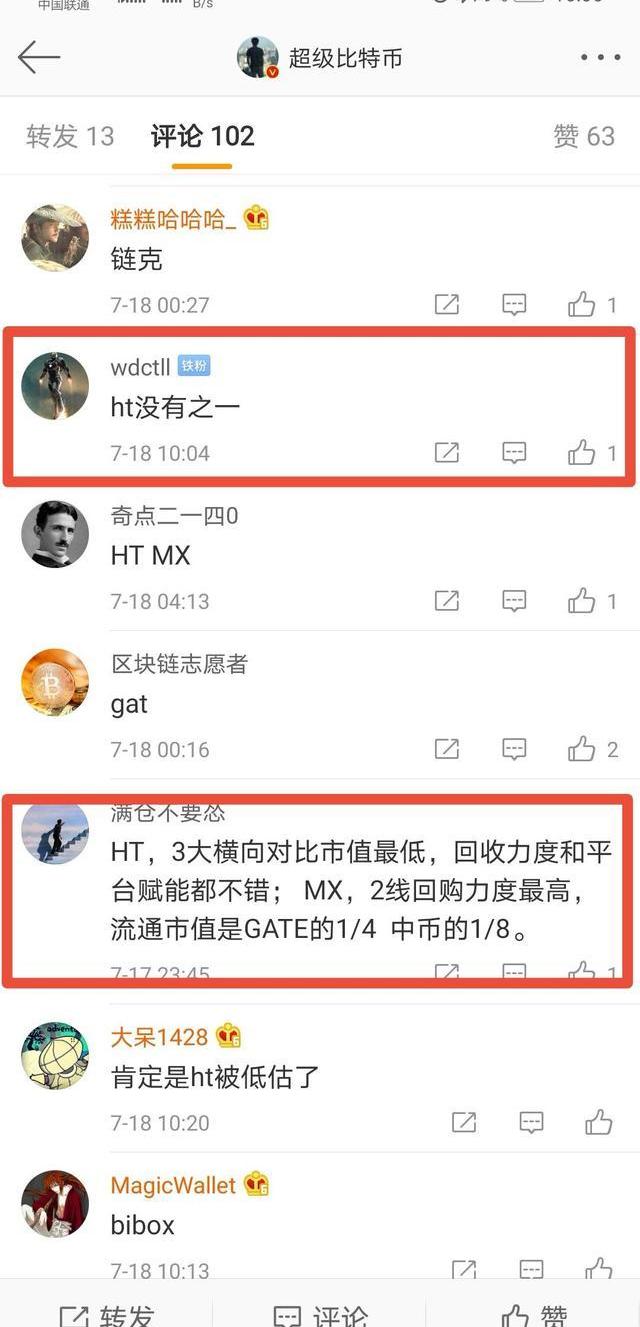Like the gat comment by 区块链志愿者
Screen dimensions: 640x1327
coord(582,749)
